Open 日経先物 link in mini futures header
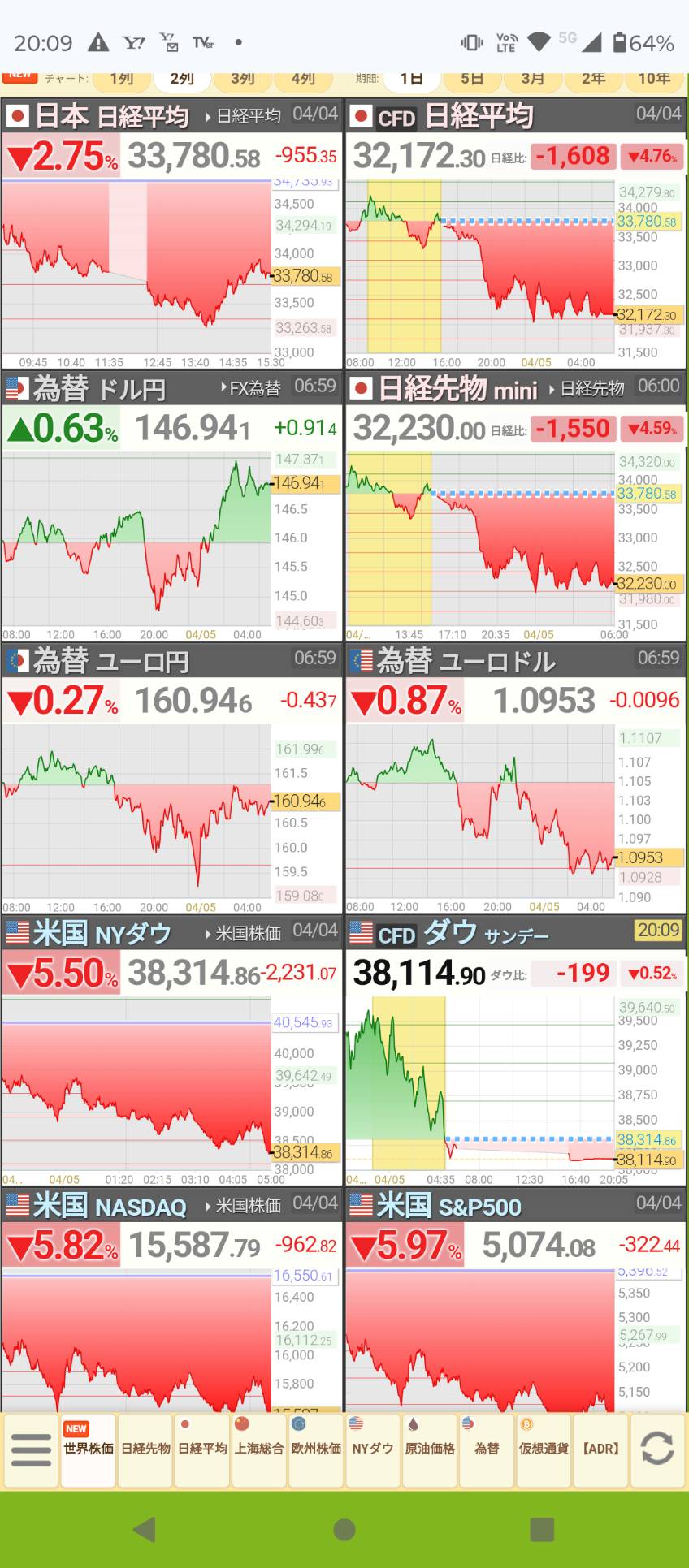Image resolution: width=689 pixels, height=1568 pixels. [587, 389]
